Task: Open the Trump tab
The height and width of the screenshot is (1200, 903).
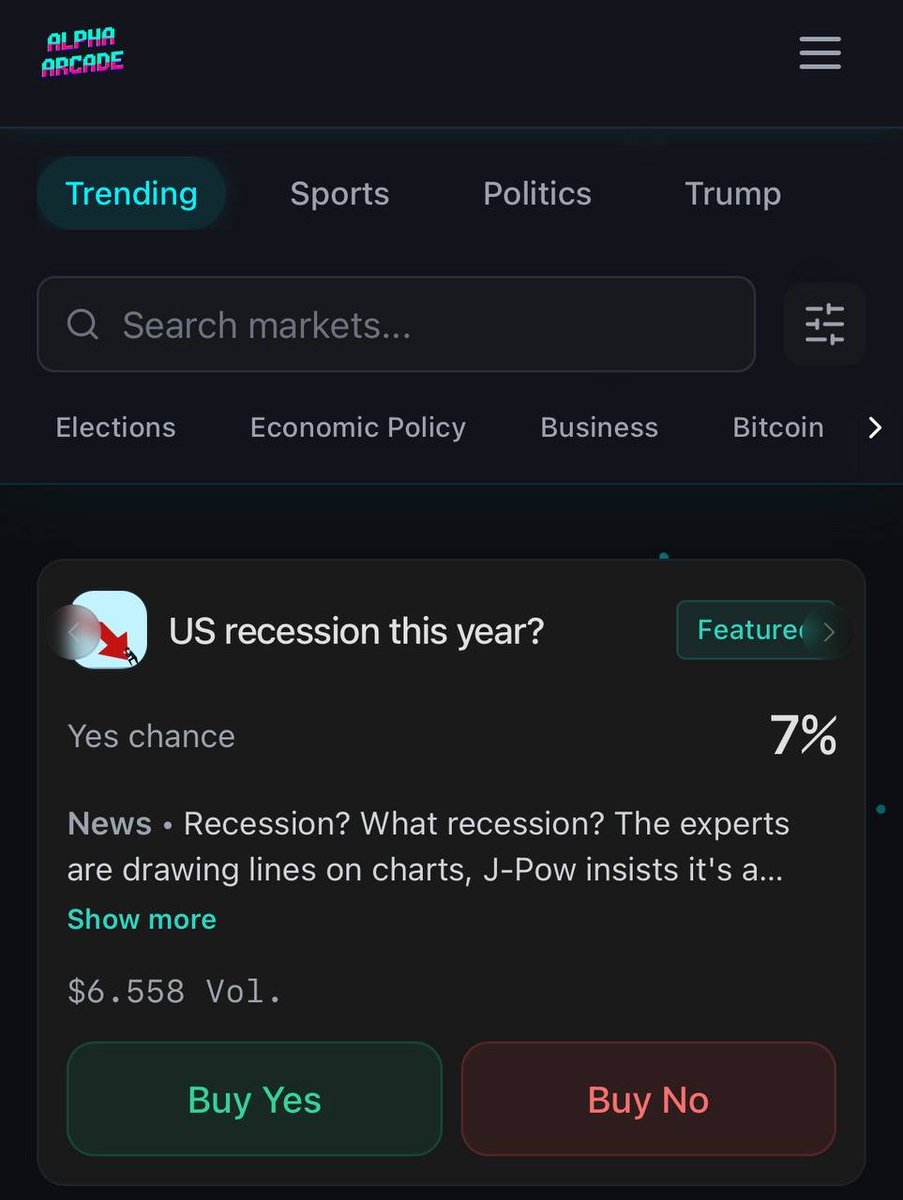Action: 732,193
